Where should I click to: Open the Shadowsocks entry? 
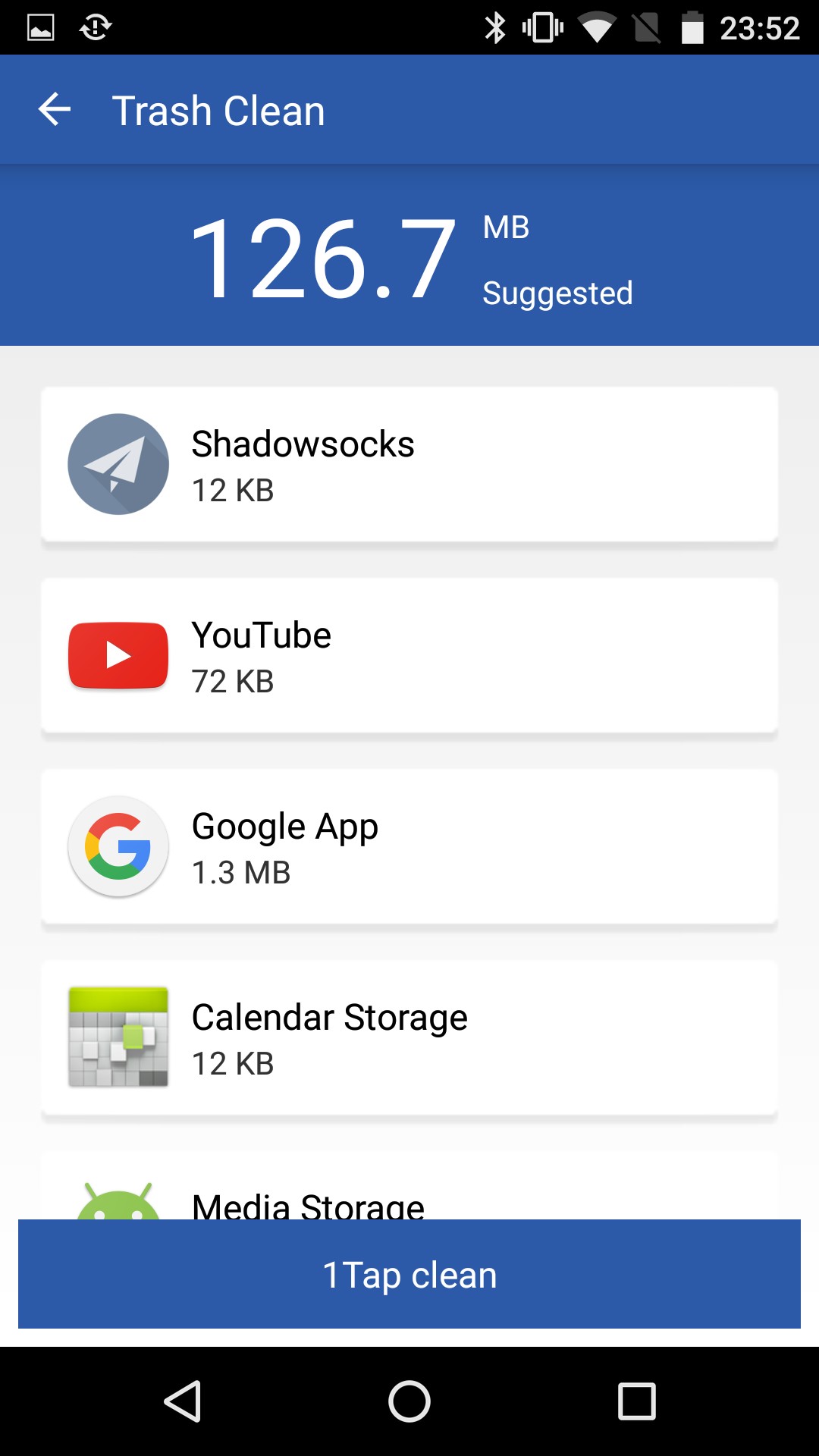(409, 464)
